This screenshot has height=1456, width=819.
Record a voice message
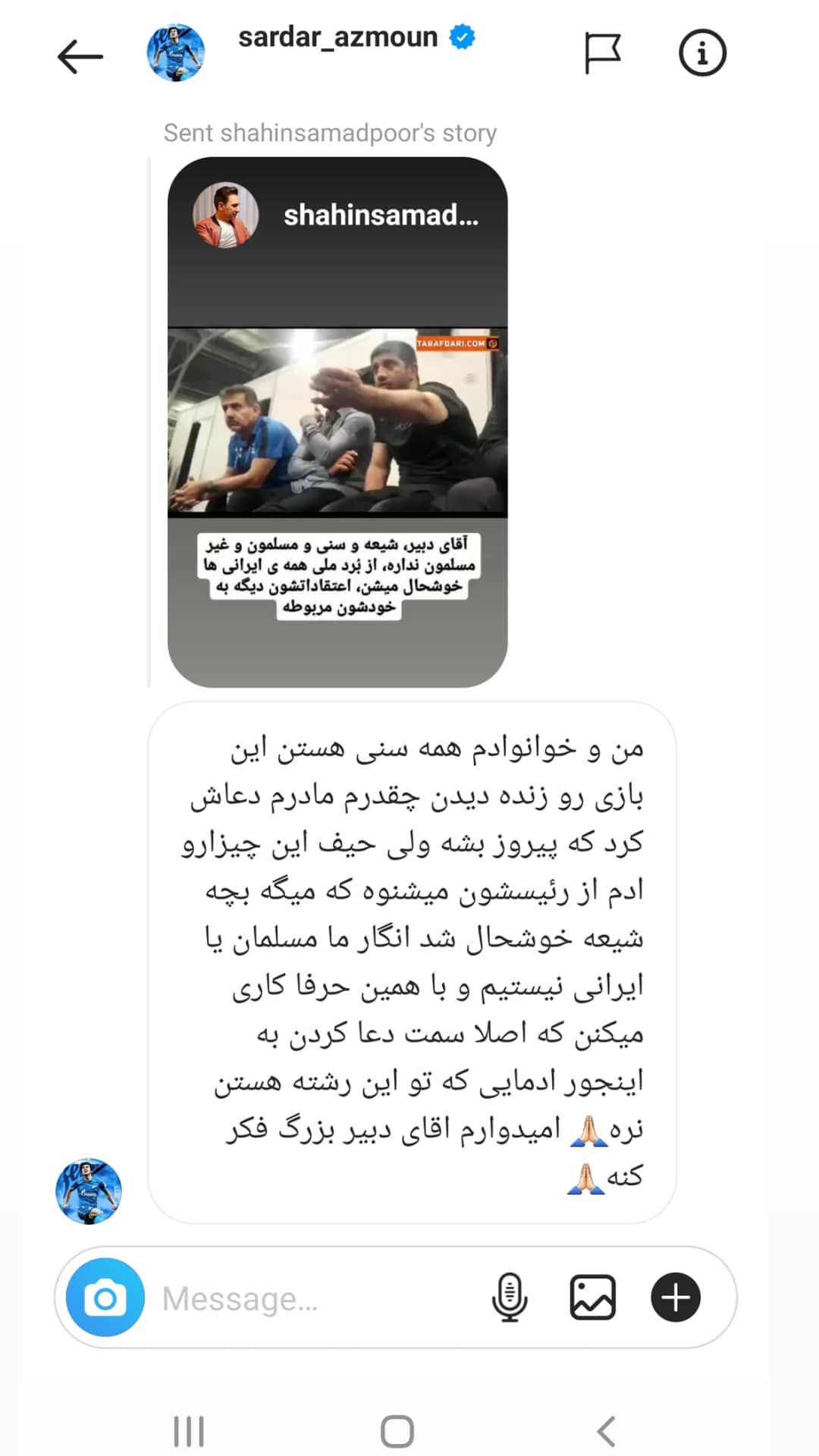click(x=510, y=1298)
